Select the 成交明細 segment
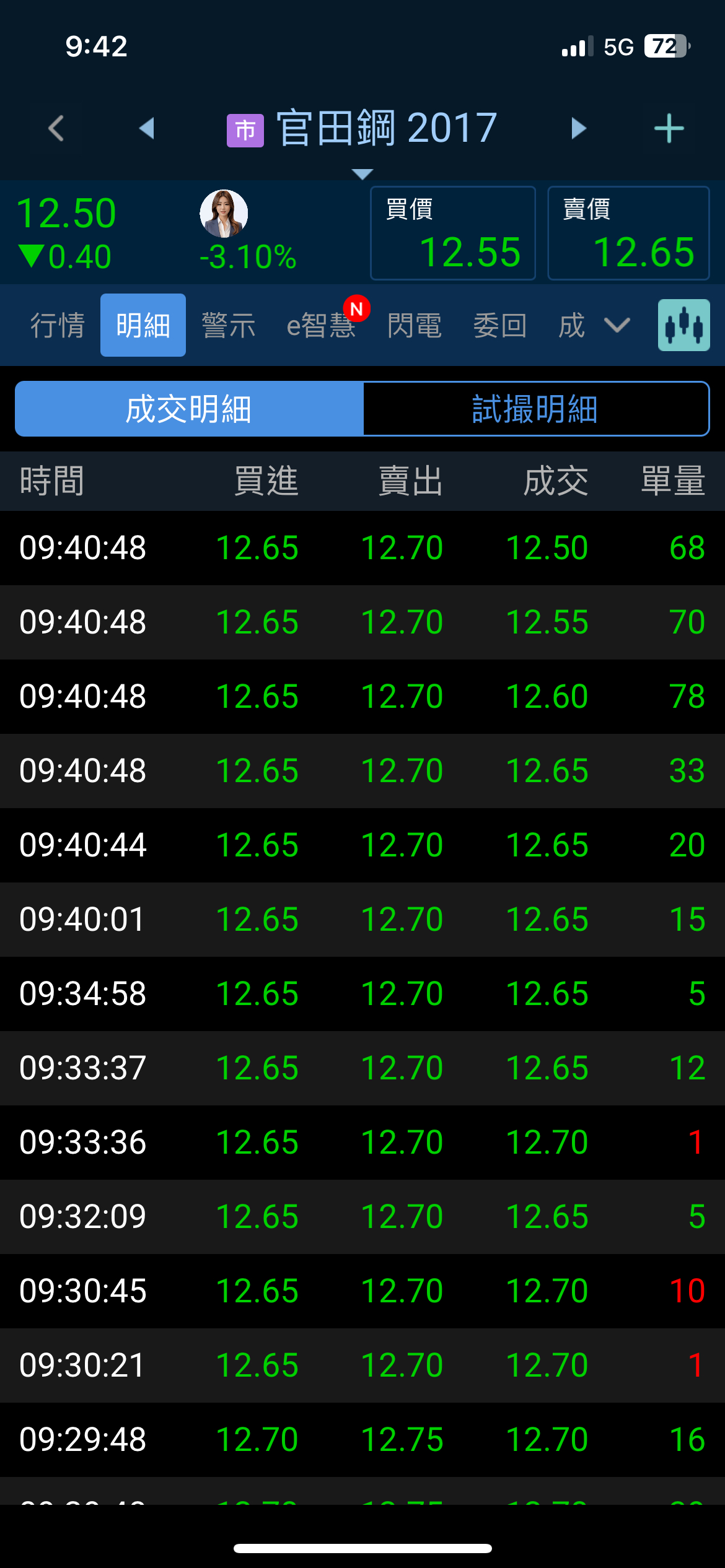 click(x=189, y=409)
